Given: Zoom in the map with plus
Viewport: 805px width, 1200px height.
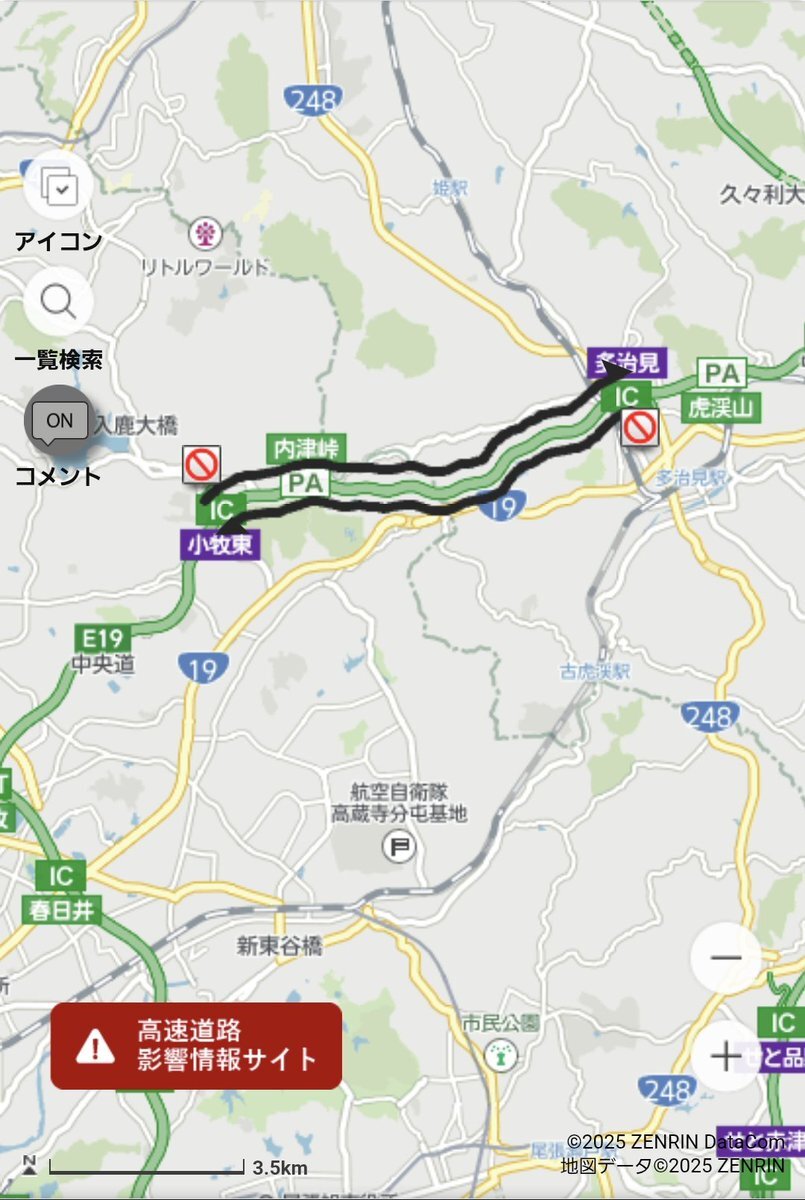Looking at the screenshot, I should tap(726, 1055).
